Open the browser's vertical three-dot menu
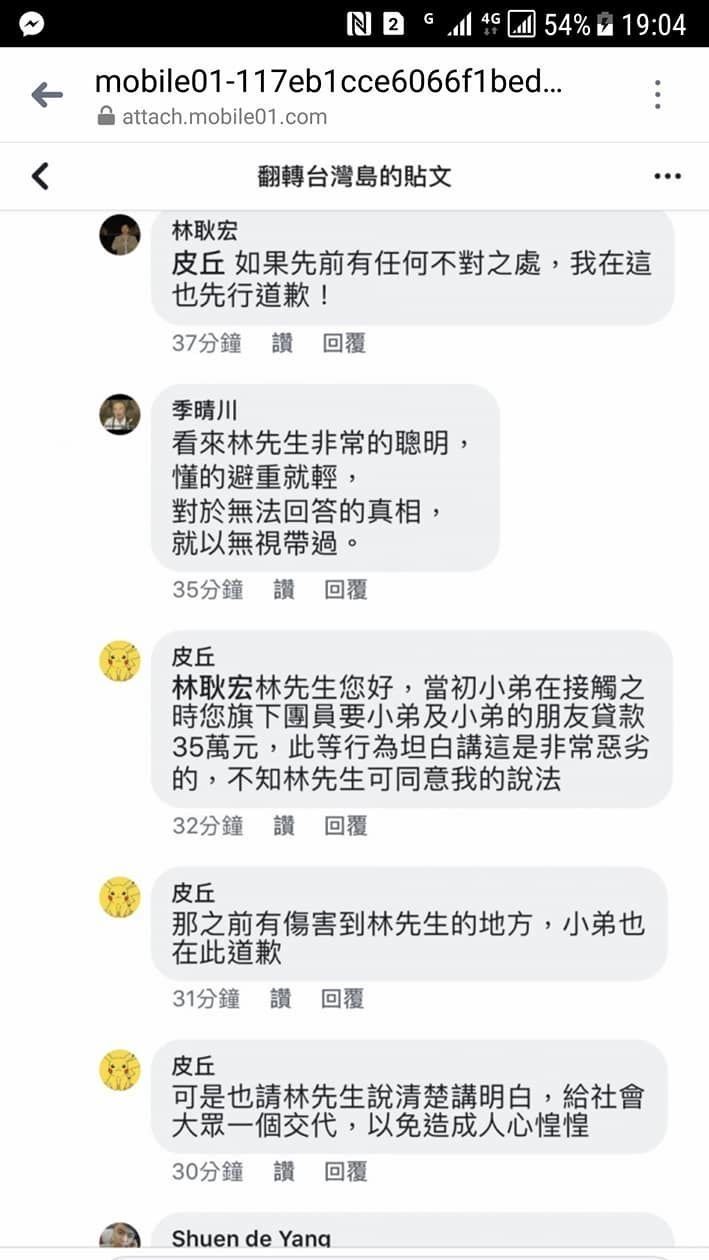 (657, 95)
